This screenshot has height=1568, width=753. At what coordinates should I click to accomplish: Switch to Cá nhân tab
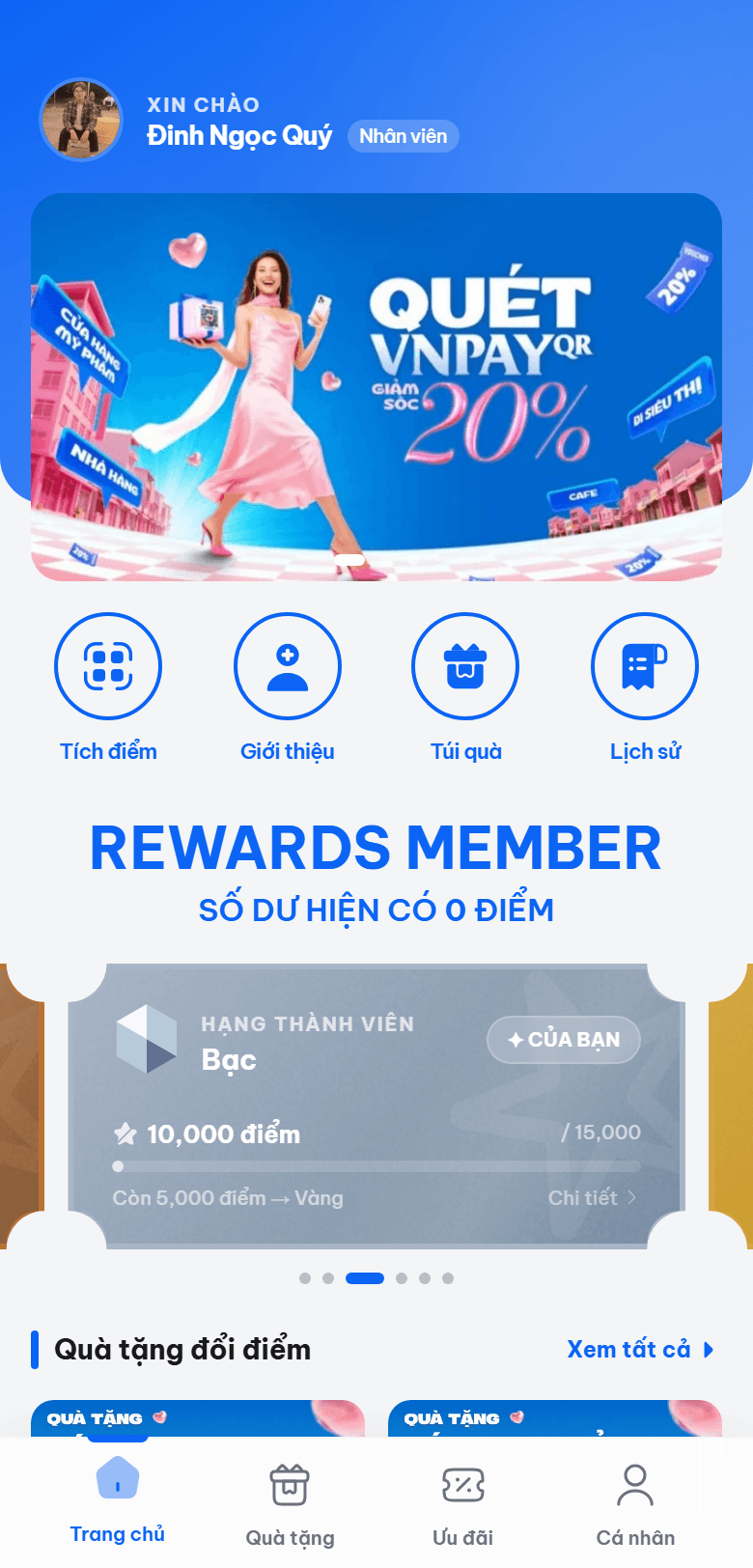tap(635, 1504)
